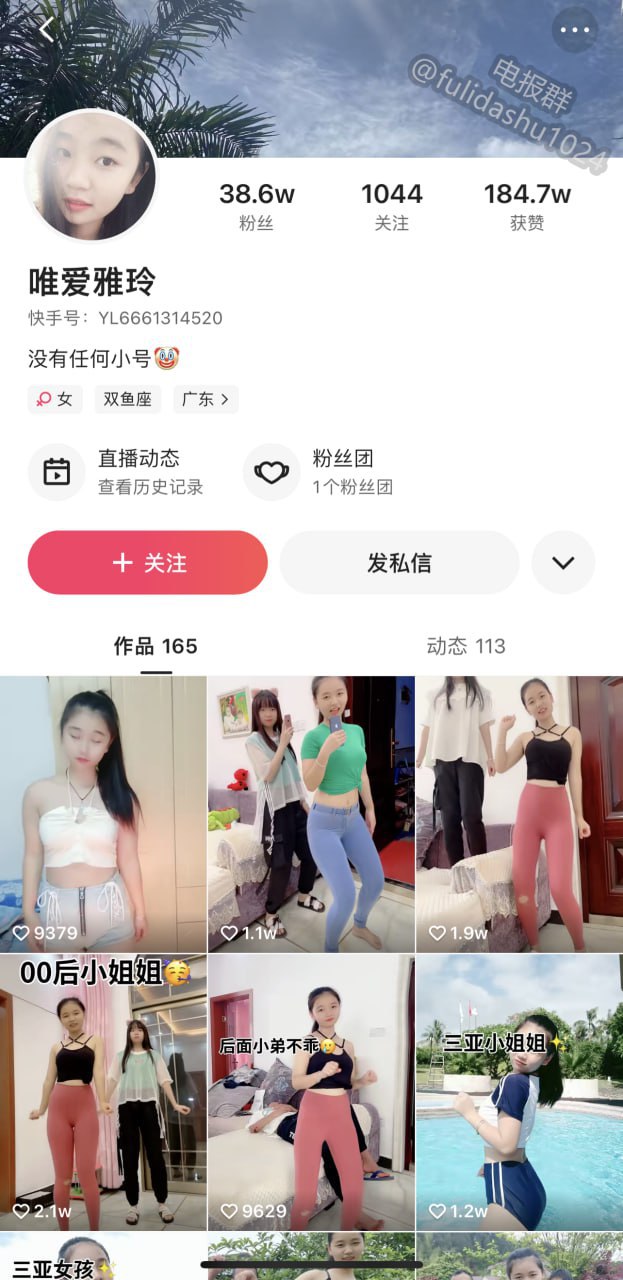Go back using the top-left arrow
Image resolution: width=623 pixels, height=1280 pixels.
point(46,30)
